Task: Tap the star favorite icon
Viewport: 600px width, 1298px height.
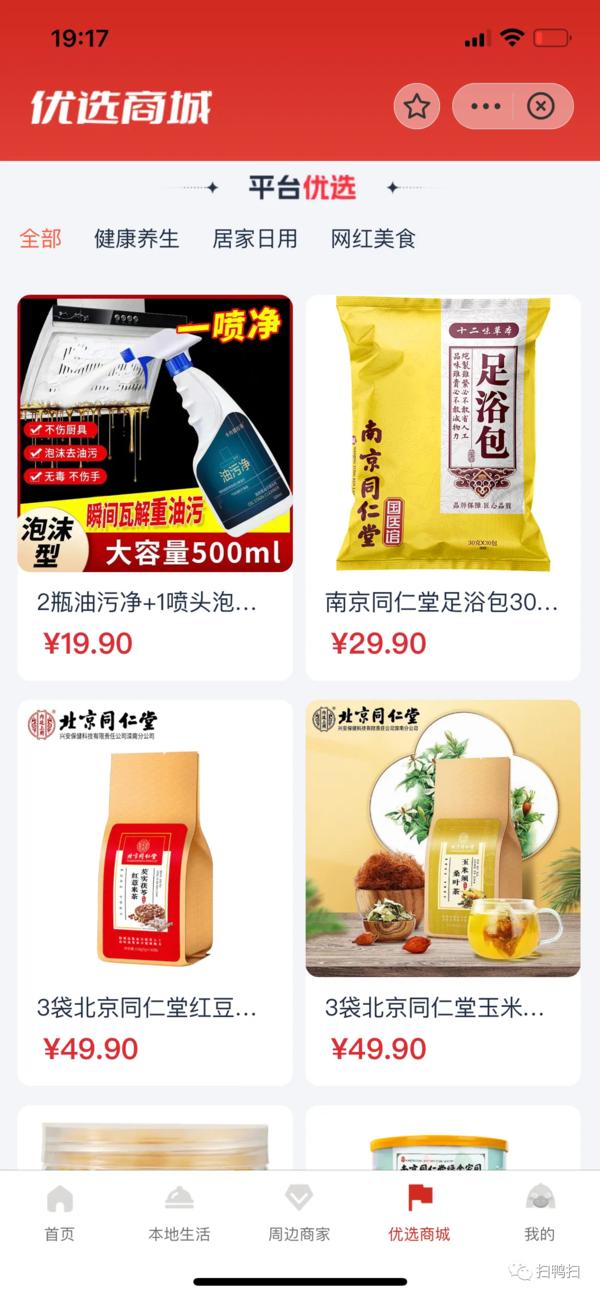Action: pyautogui.click(x=416, y=106)
